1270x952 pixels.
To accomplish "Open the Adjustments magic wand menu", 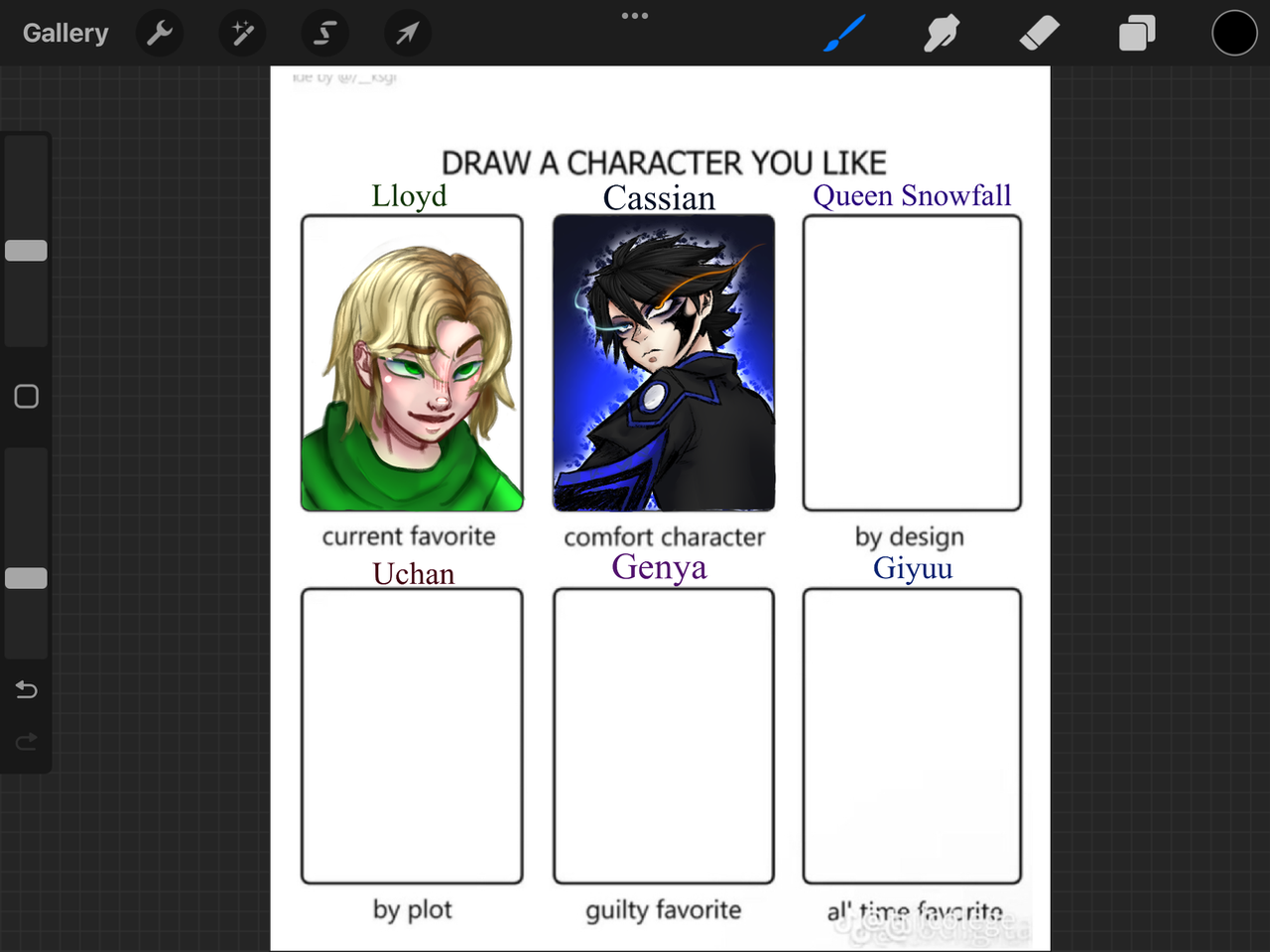I will click(242, 34).
